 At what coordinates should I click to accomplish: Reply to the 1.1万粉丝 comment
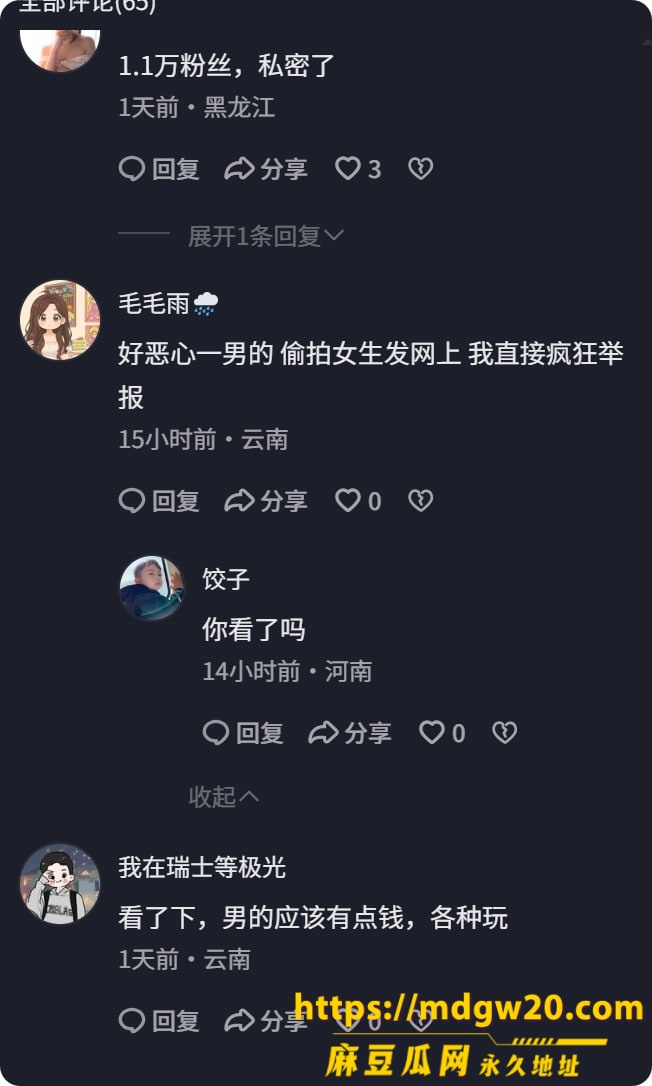click(x=159, y=169)
